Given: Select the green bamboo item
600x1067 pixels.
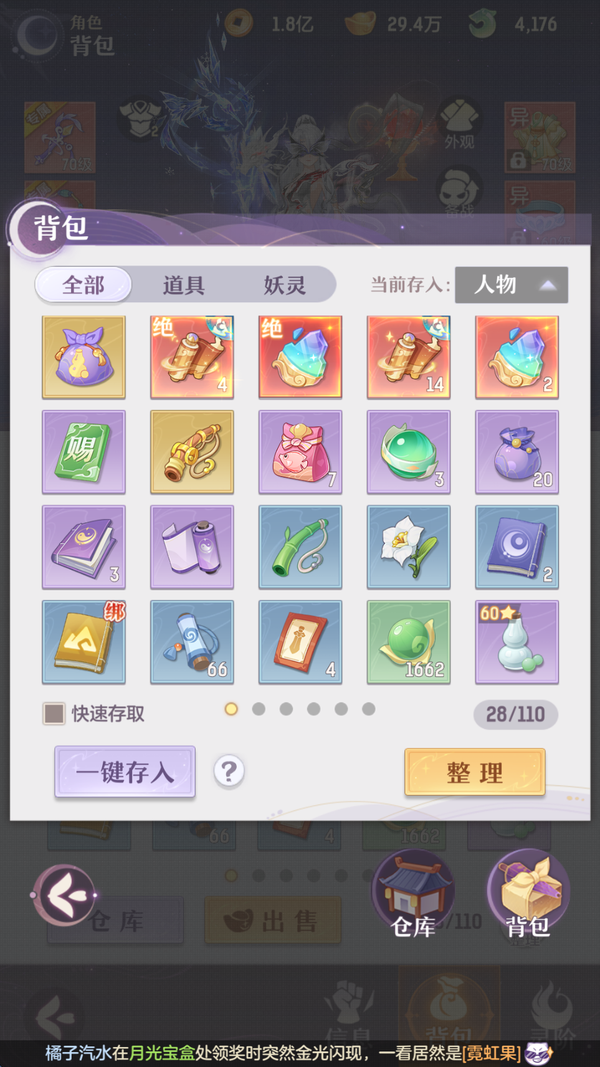Looking at the screenshot, I should pos(300,546).
